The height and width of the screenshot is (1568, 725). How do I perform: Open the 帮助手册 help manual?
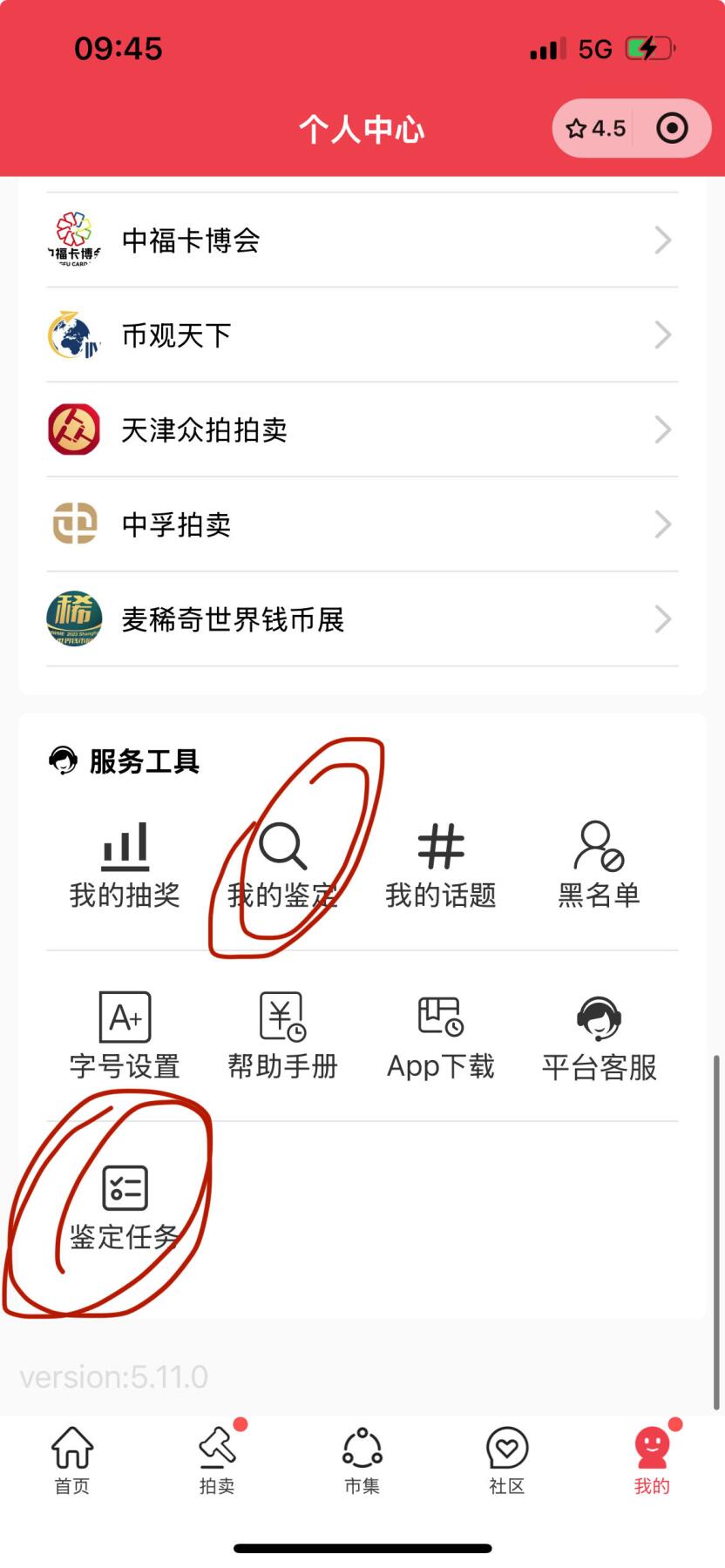click(282, 1036)
